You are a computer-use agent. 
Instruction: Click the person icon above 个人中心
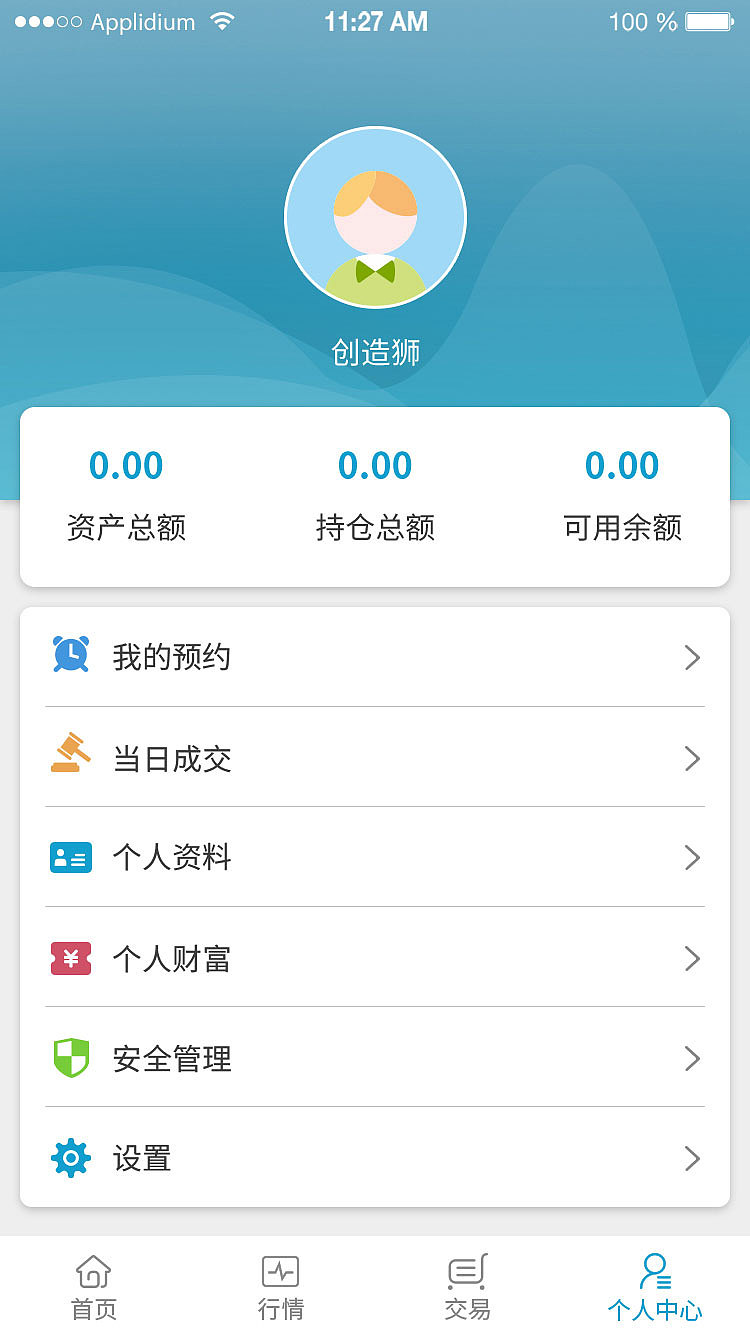[x=655, y=1272]
